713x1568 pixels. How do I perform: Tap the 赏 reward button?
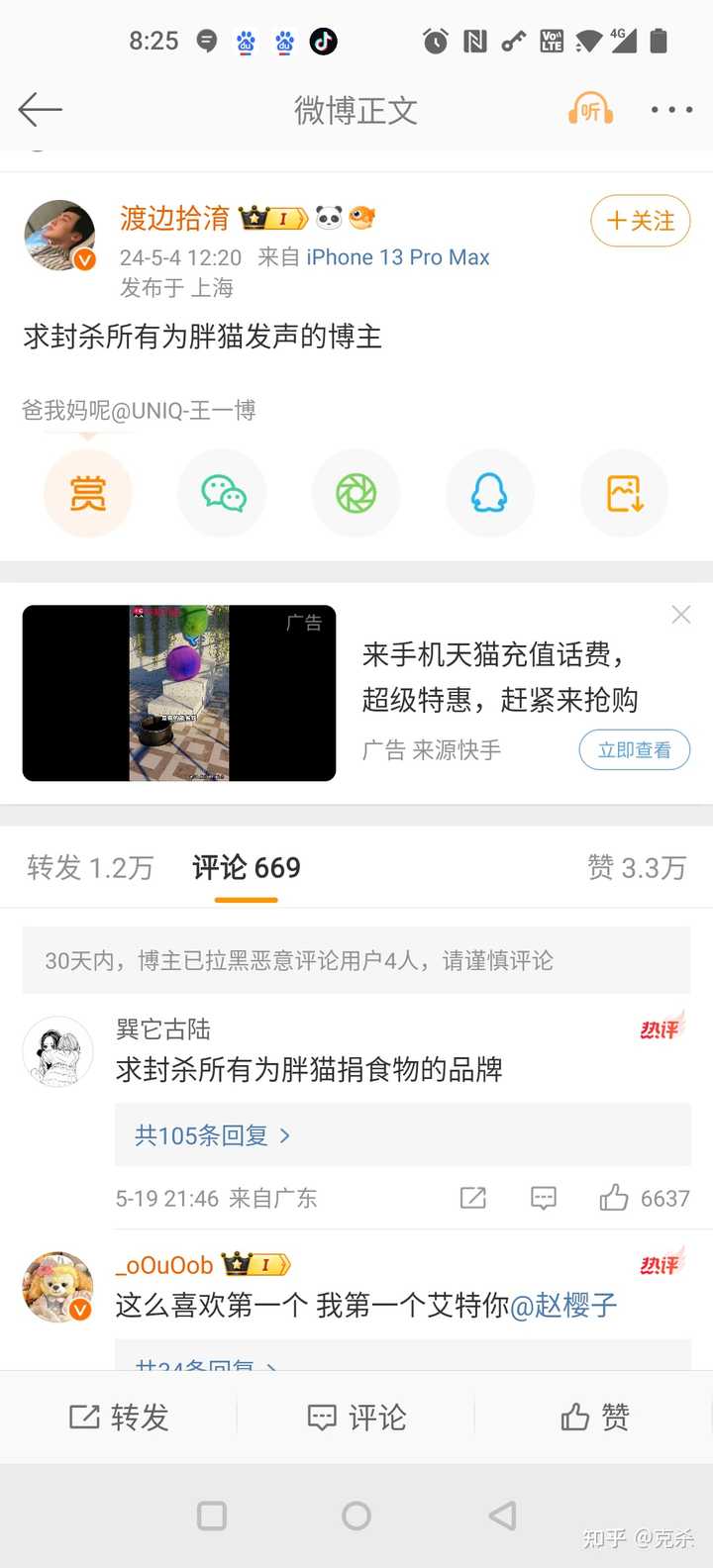[88, 493]
